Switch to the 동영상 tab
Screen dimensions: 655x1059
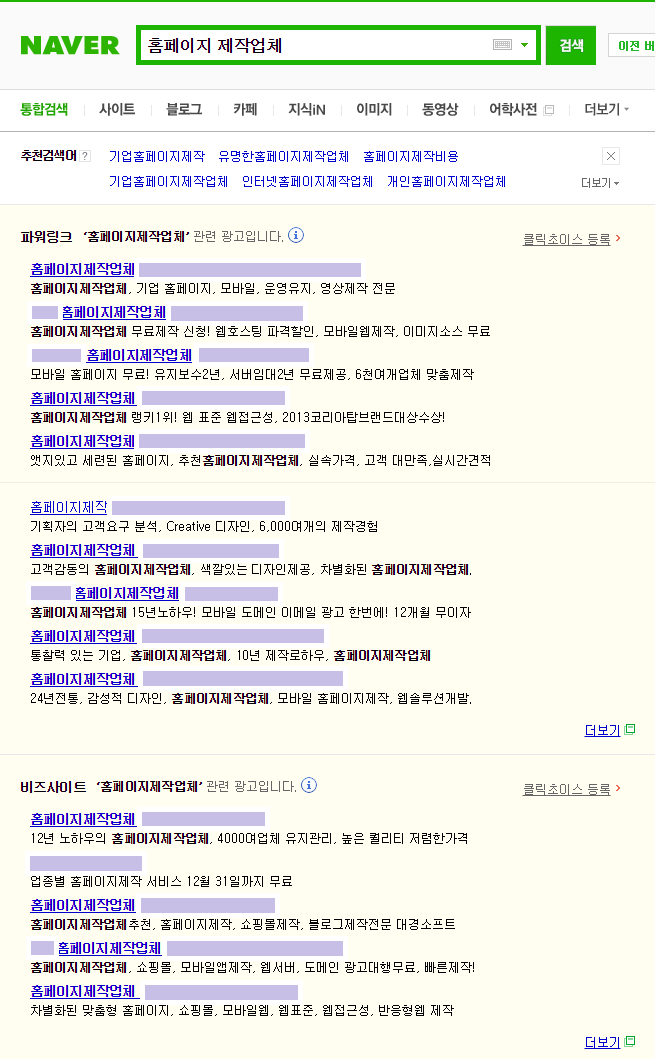point(440,109)
